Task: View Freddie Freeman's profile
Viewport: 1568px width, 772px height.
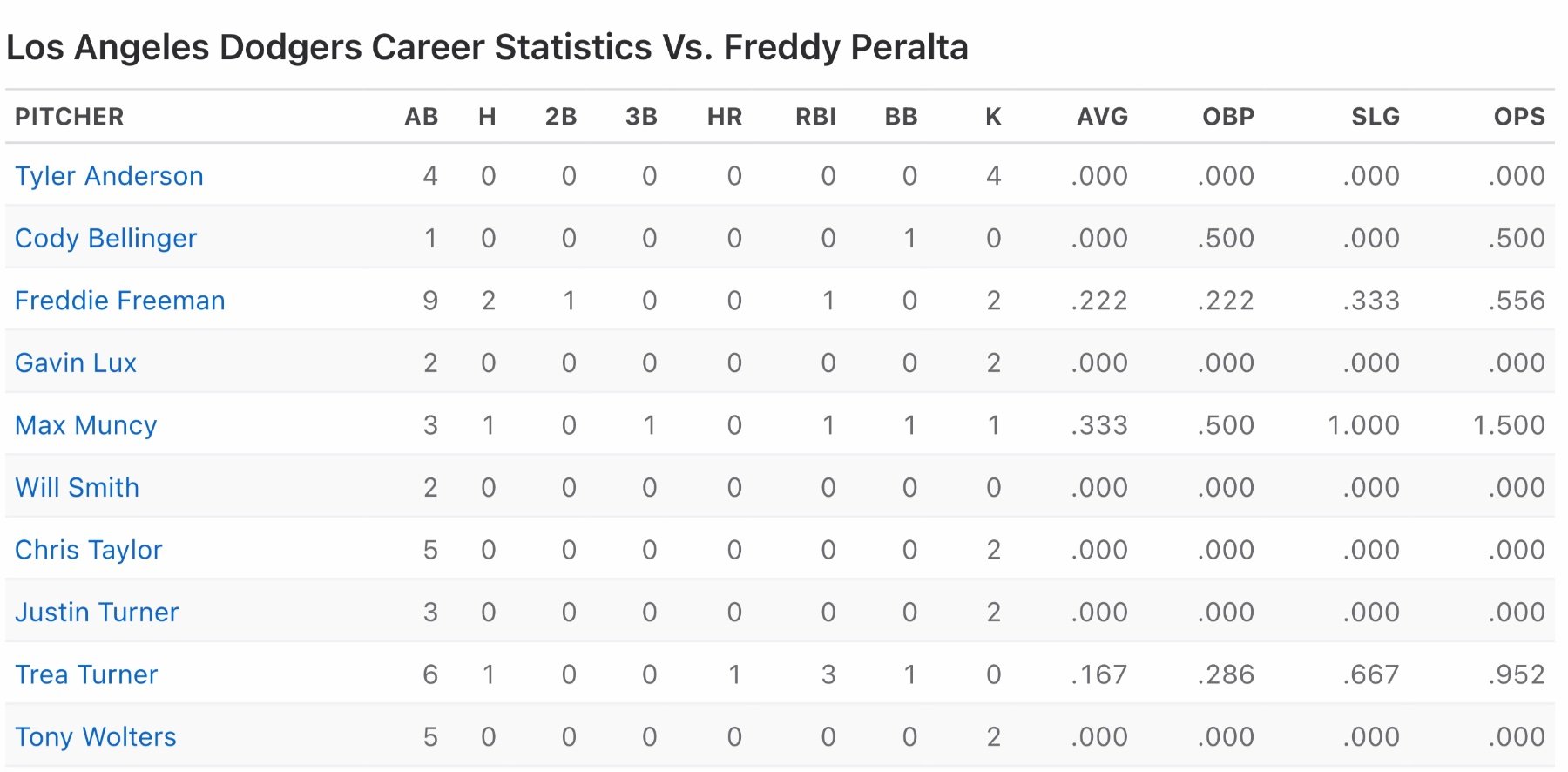Action: tap(119, 301)
